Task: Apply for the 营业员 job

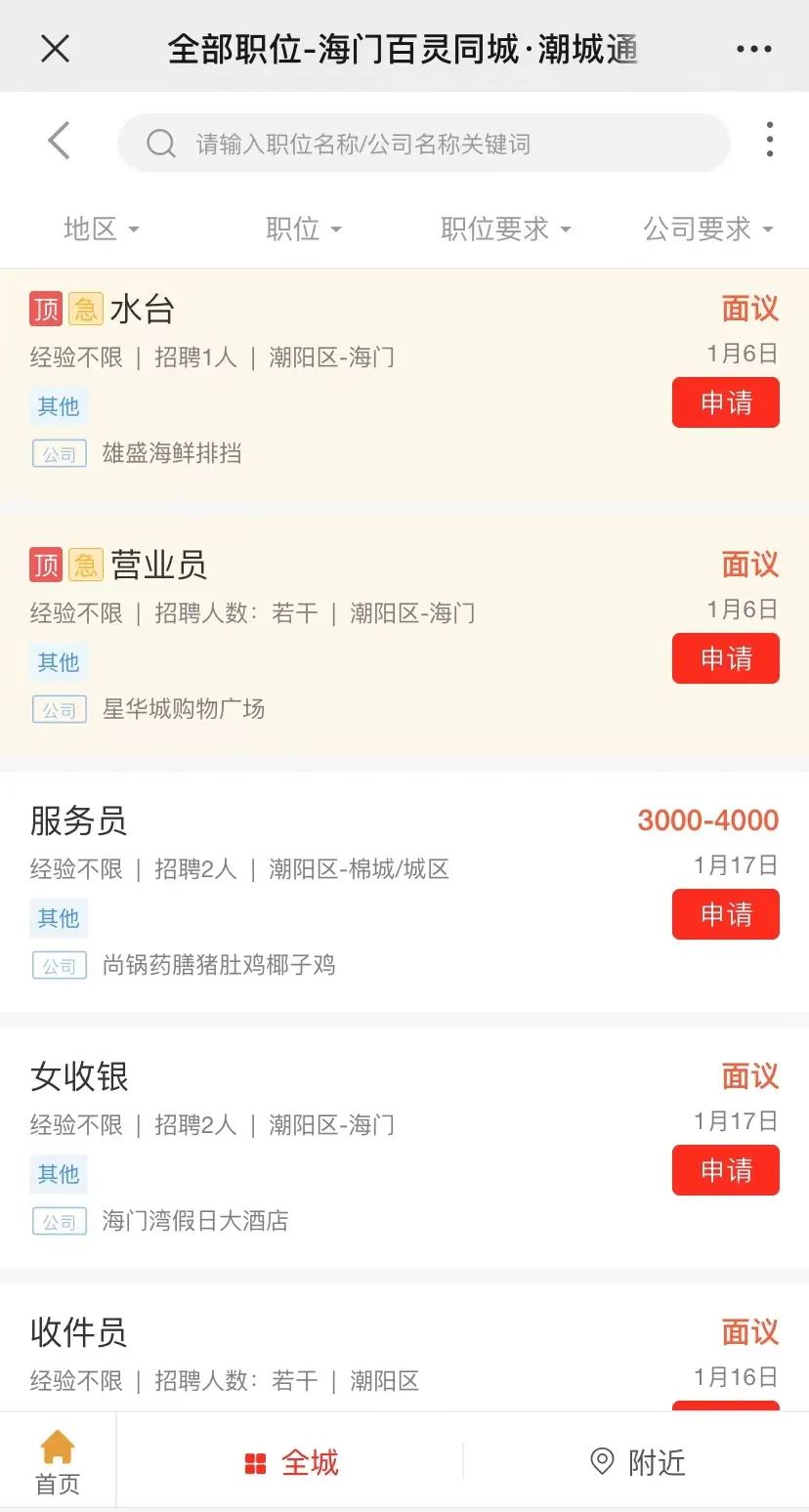Action: (726, 658)
